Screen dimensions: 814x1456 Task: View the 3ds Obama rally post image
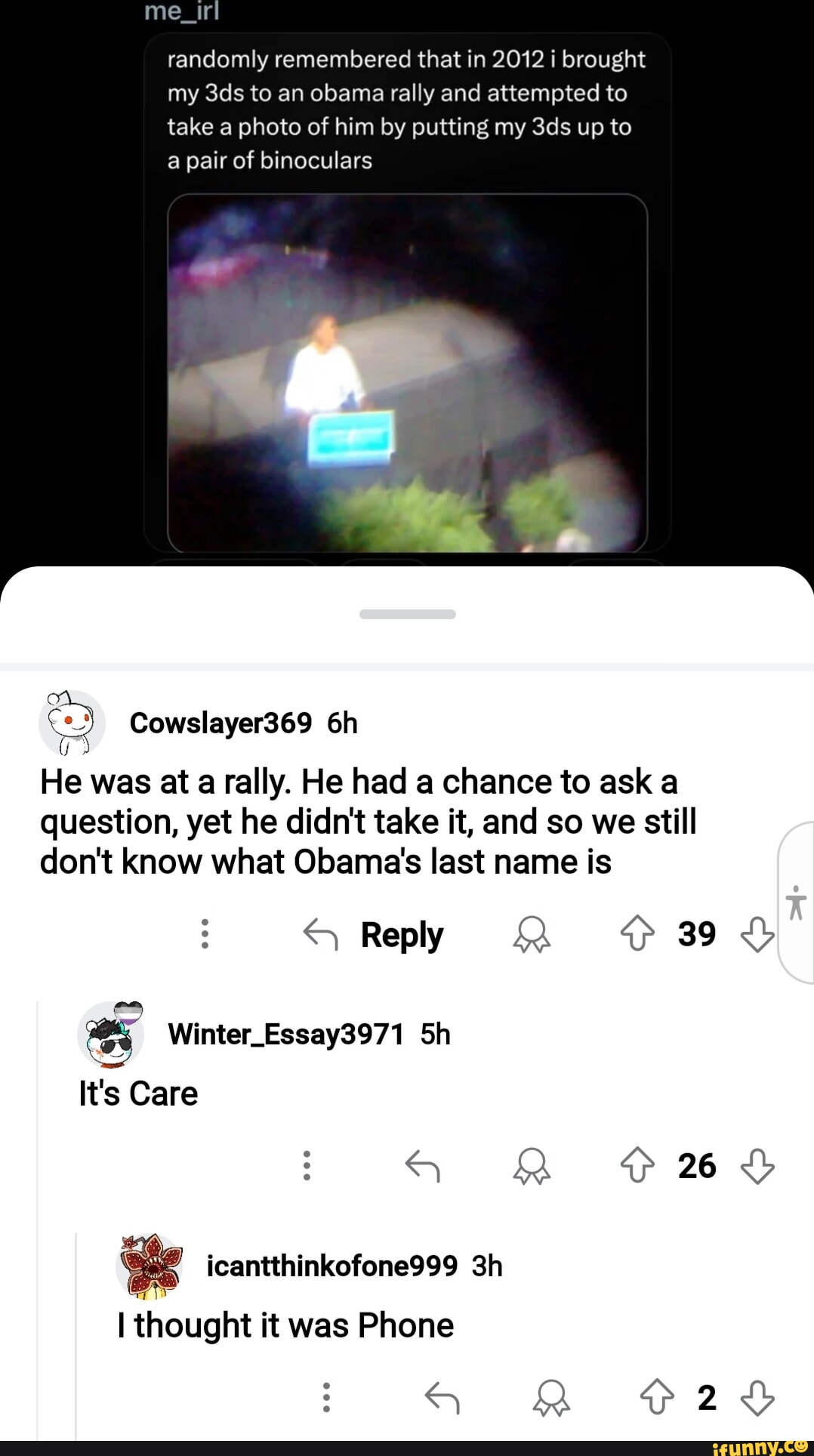coord(407,373)
